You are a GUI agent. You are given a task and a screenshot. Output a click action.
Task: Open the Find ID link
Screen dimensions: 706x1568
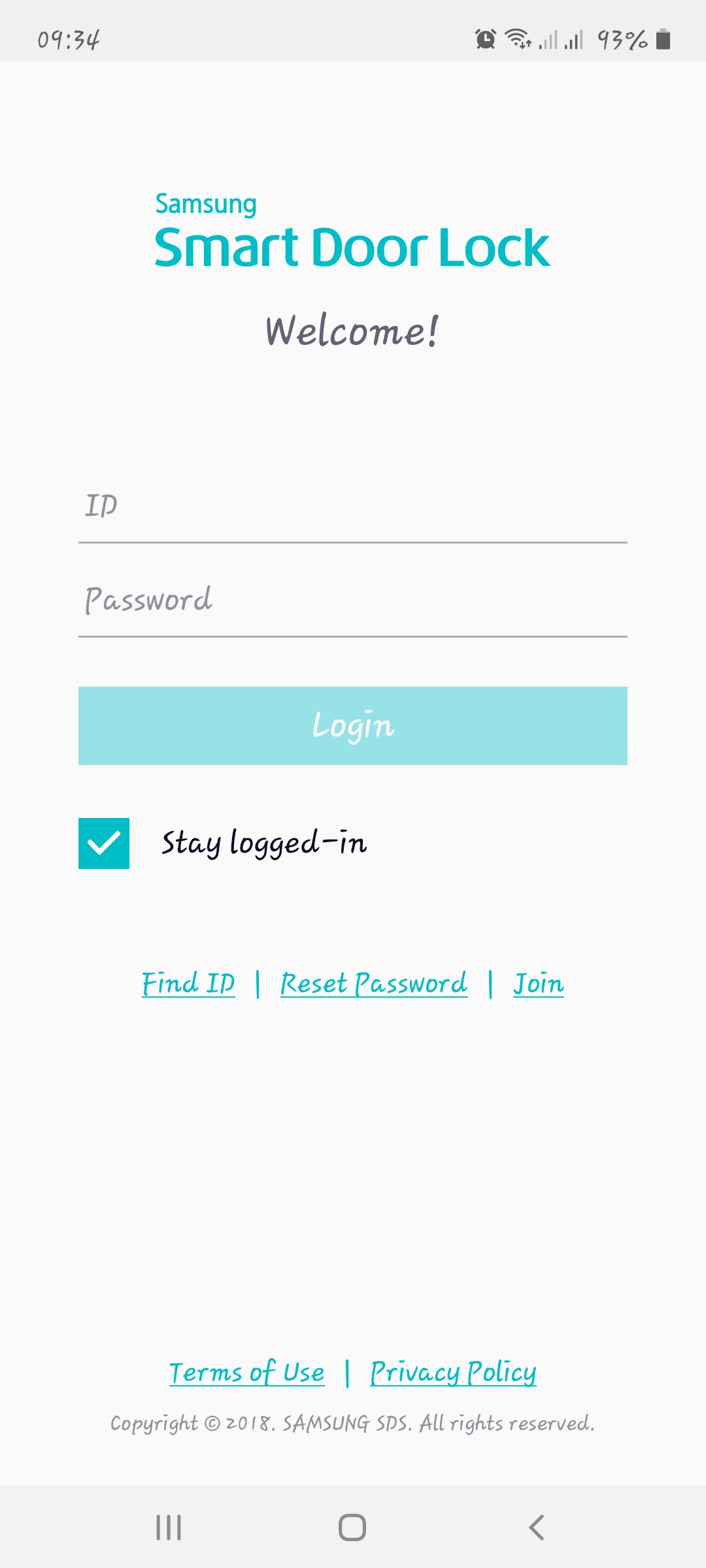(188, 984)
